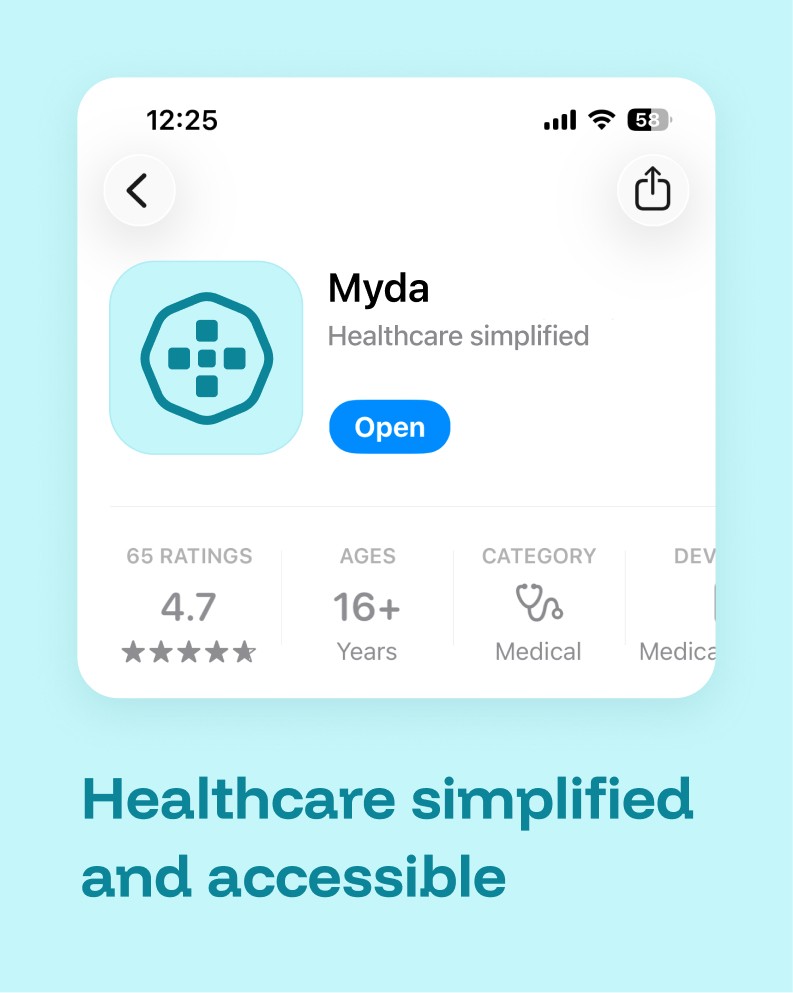
Task: Tap the CATEGORY column header
Action: point(538,556)
